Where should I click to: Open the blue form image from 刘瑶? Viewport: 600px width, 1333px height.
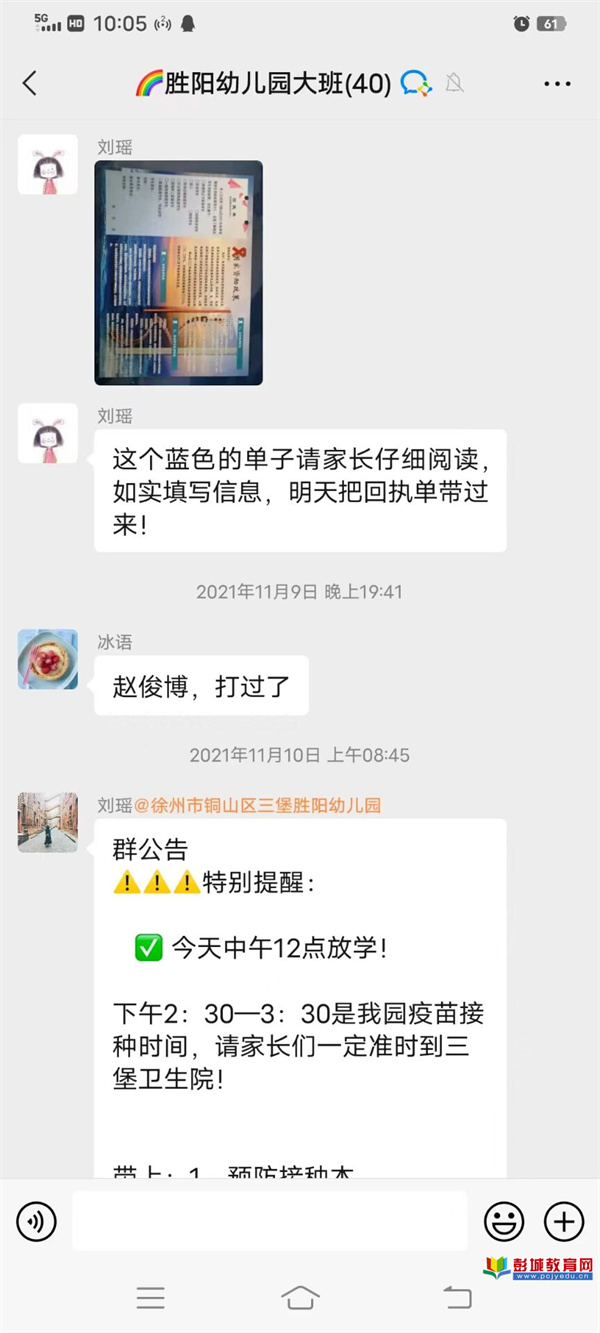click(178, 272)
